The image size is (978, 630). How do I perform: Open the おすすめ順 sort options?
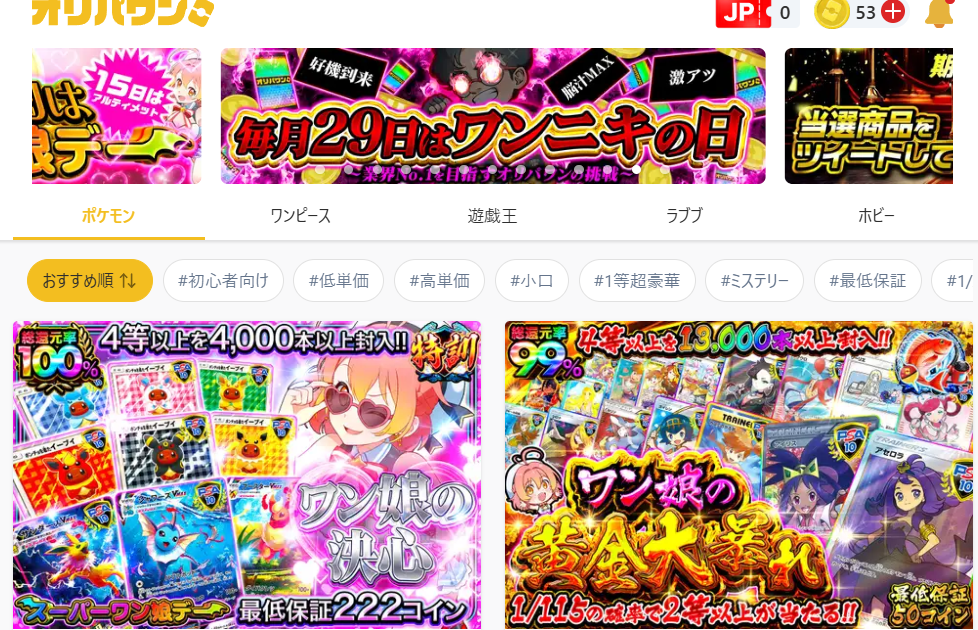click(90, 281)
